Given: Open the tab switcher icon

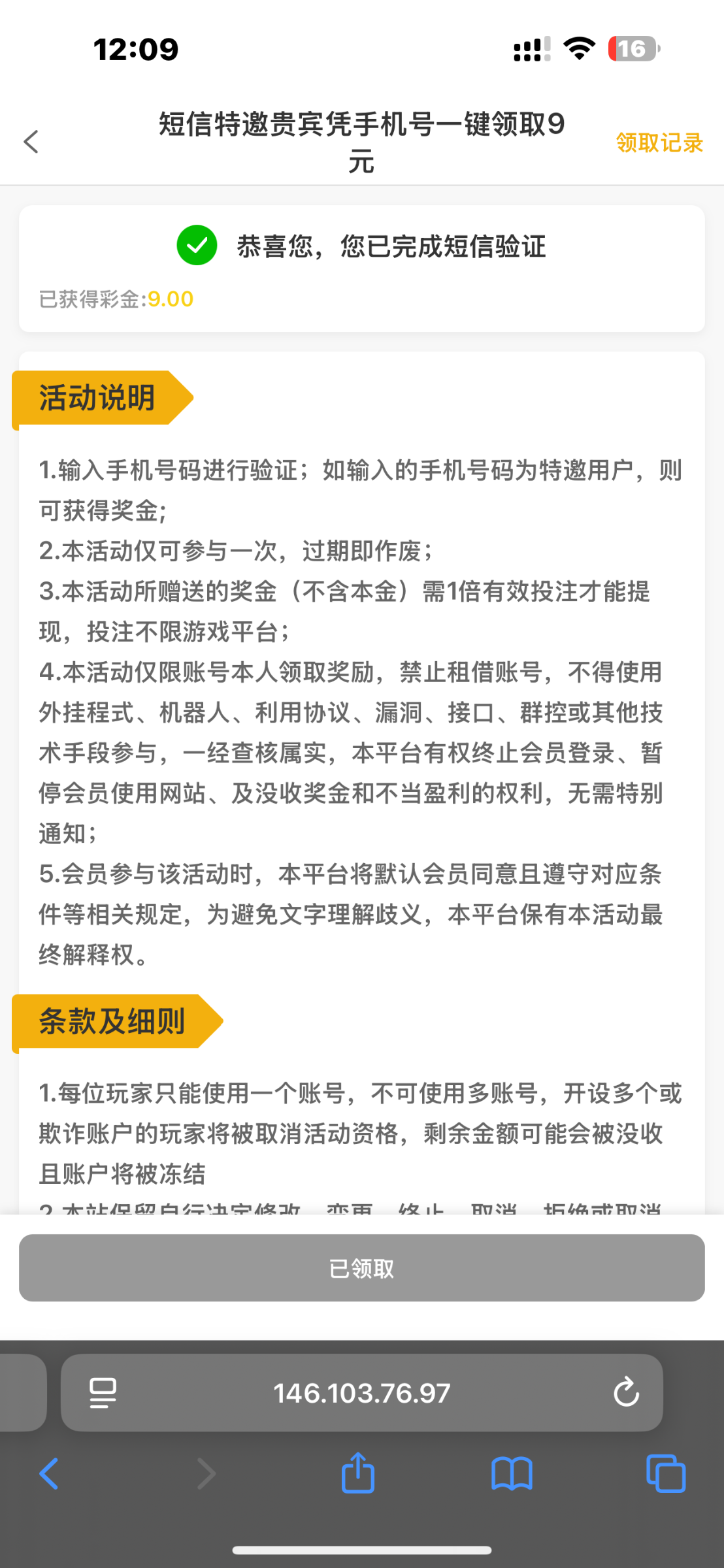Looking at the screenshot, I should 666,1473.
